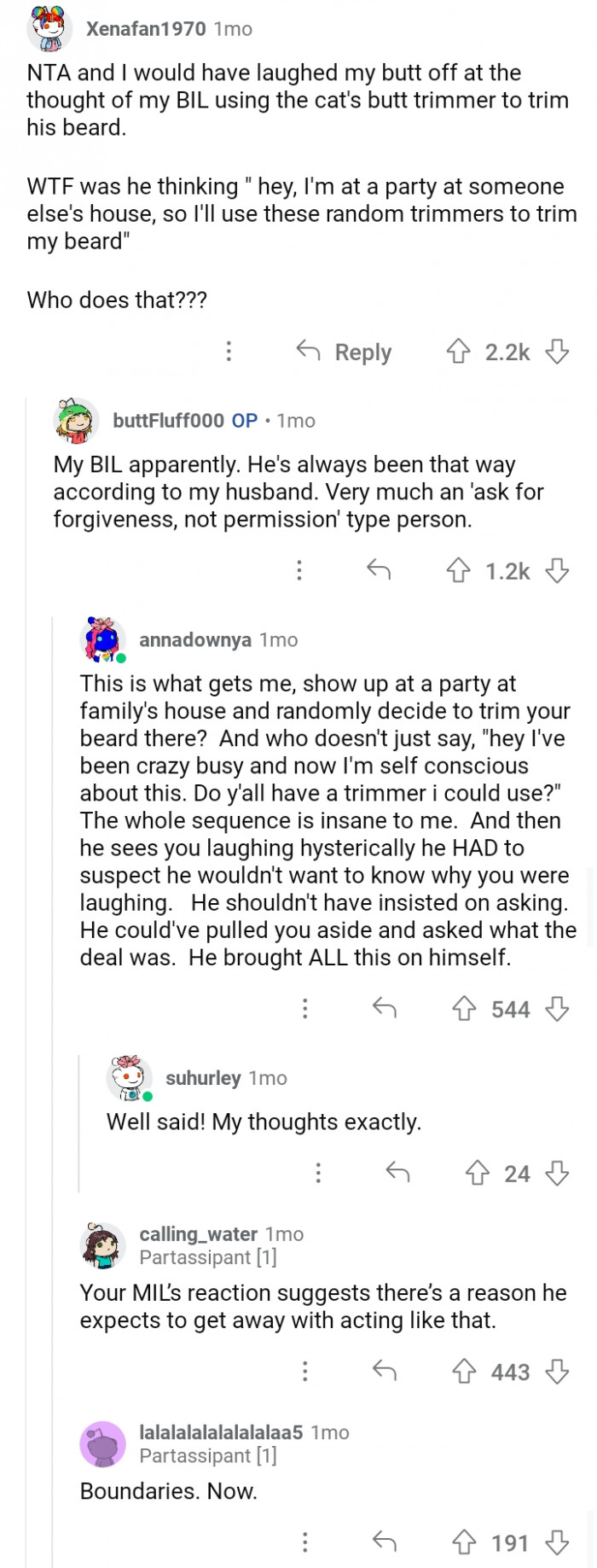Screen dimensions: 597x1568
Task: Upvote lalalalalalalalalaa5's comment
Action: tap(464, 1542)
